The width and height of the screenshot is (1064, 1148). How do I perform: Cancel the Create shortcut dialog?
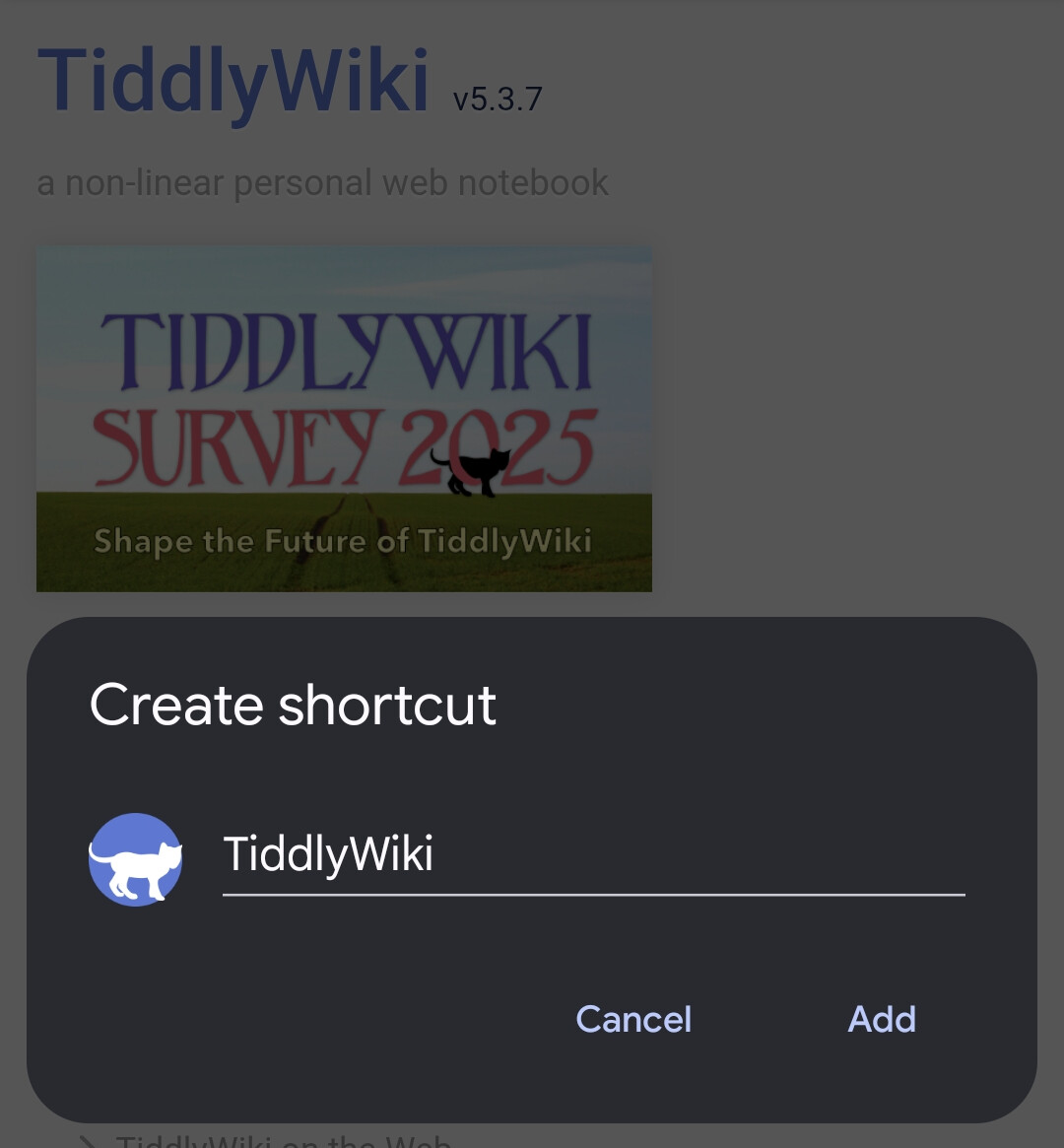633,1019
